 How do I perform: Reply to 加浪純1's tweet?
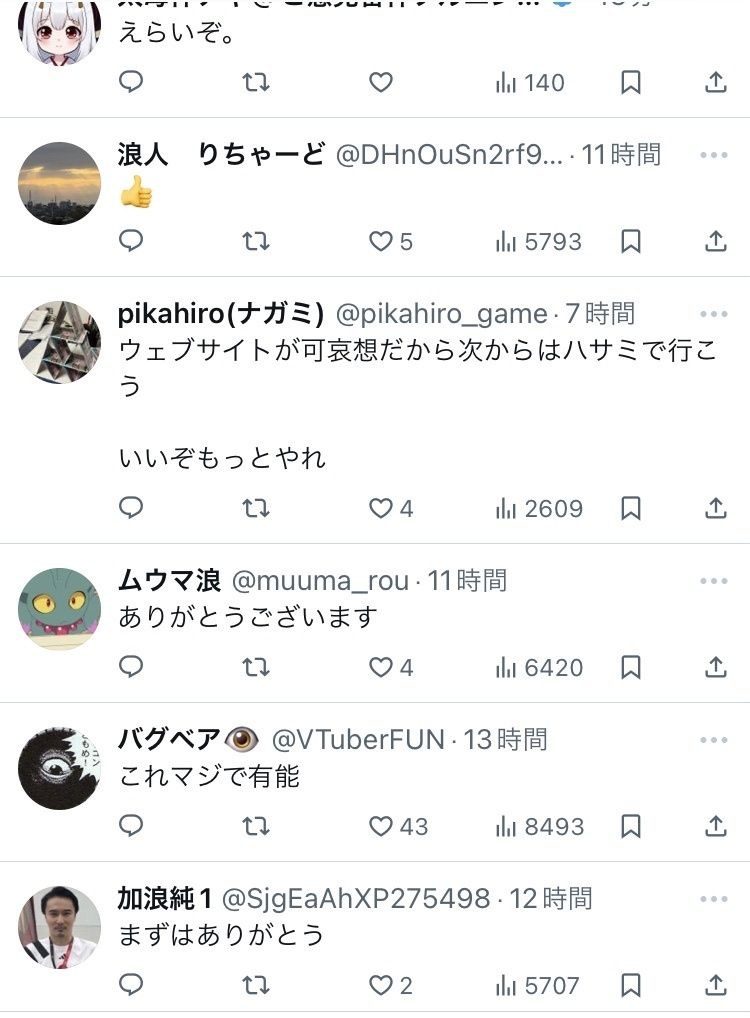tap(131, 985)
